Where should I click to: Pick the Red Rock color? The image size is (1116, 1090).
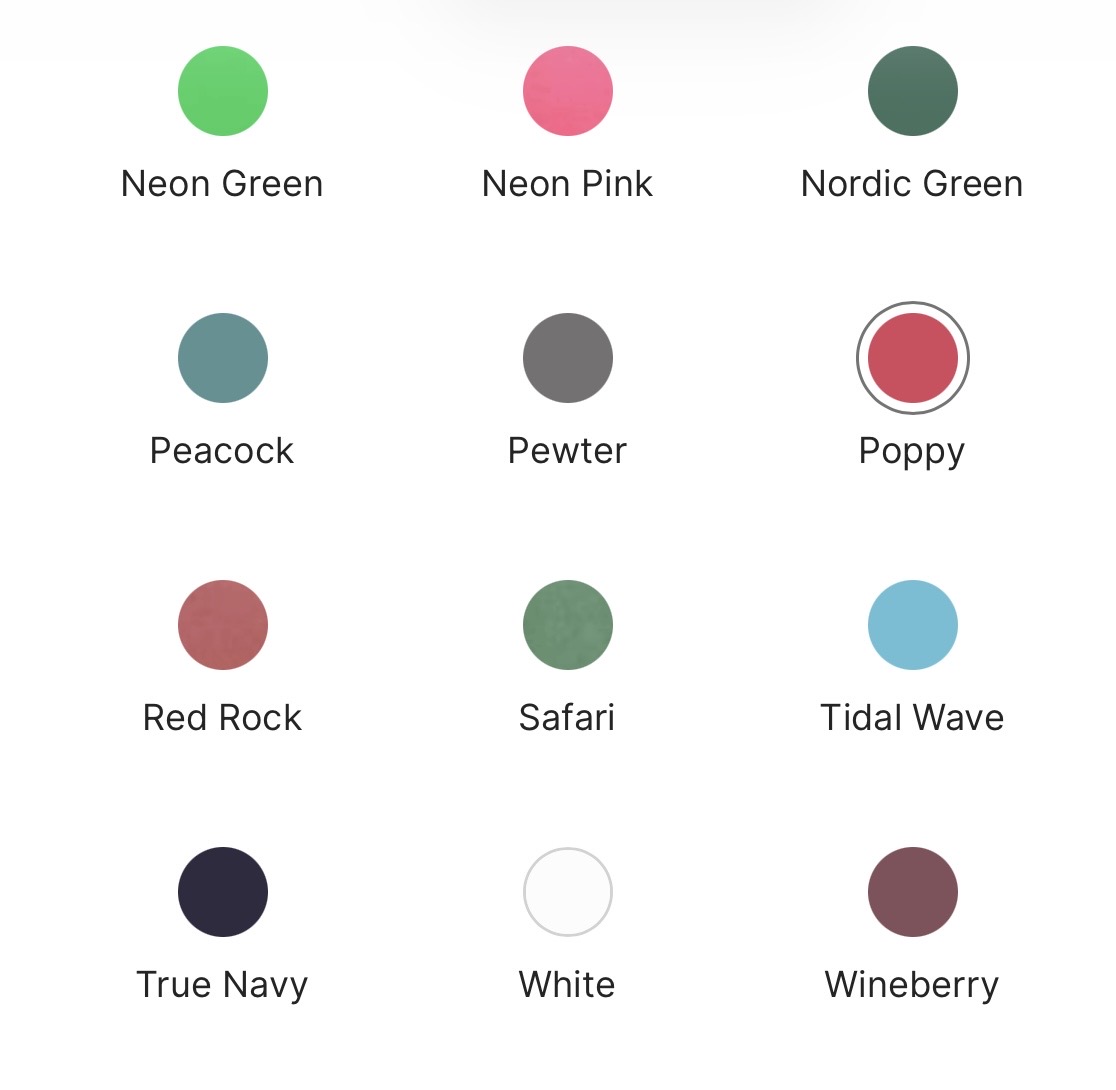pos(223,625)
